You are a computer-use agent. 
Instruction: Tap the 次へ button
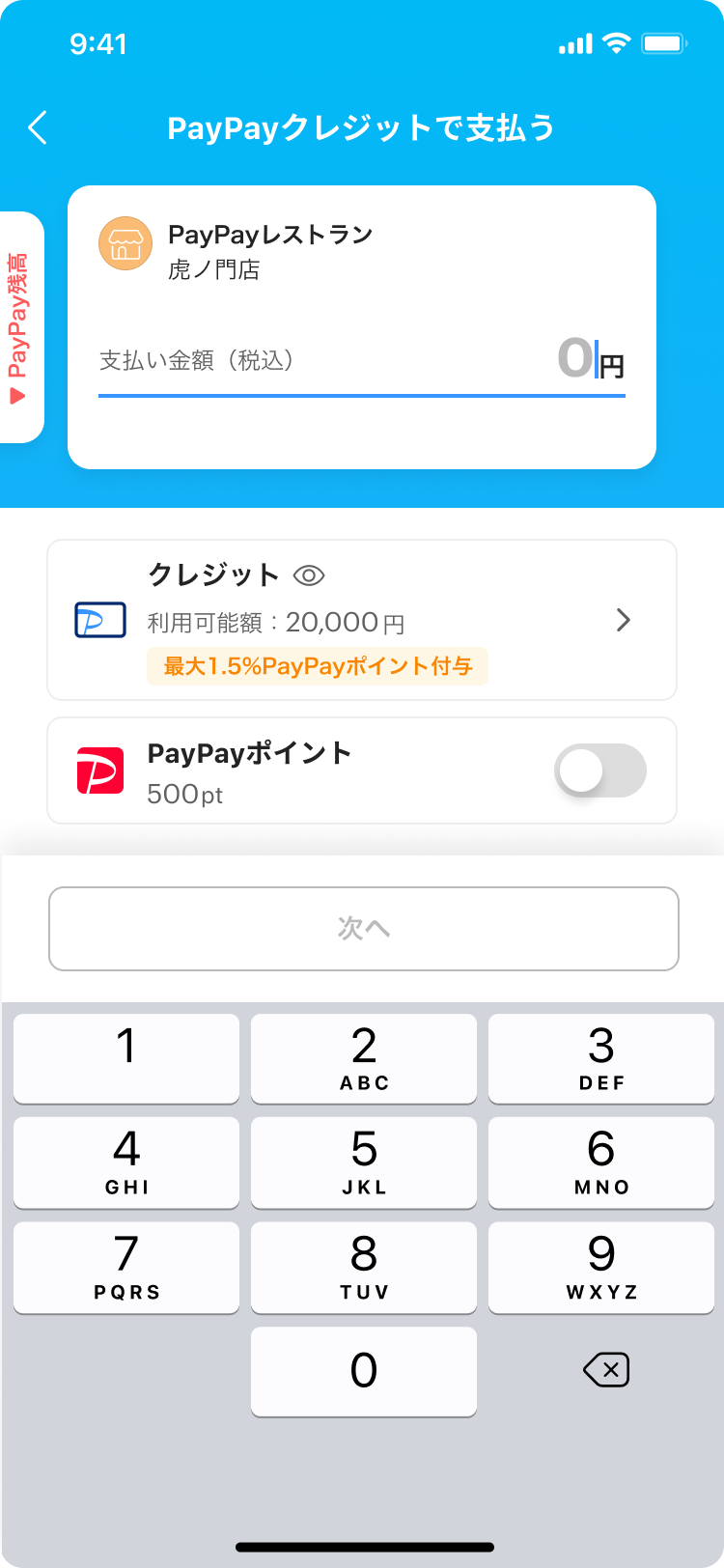tap(363, 929)
